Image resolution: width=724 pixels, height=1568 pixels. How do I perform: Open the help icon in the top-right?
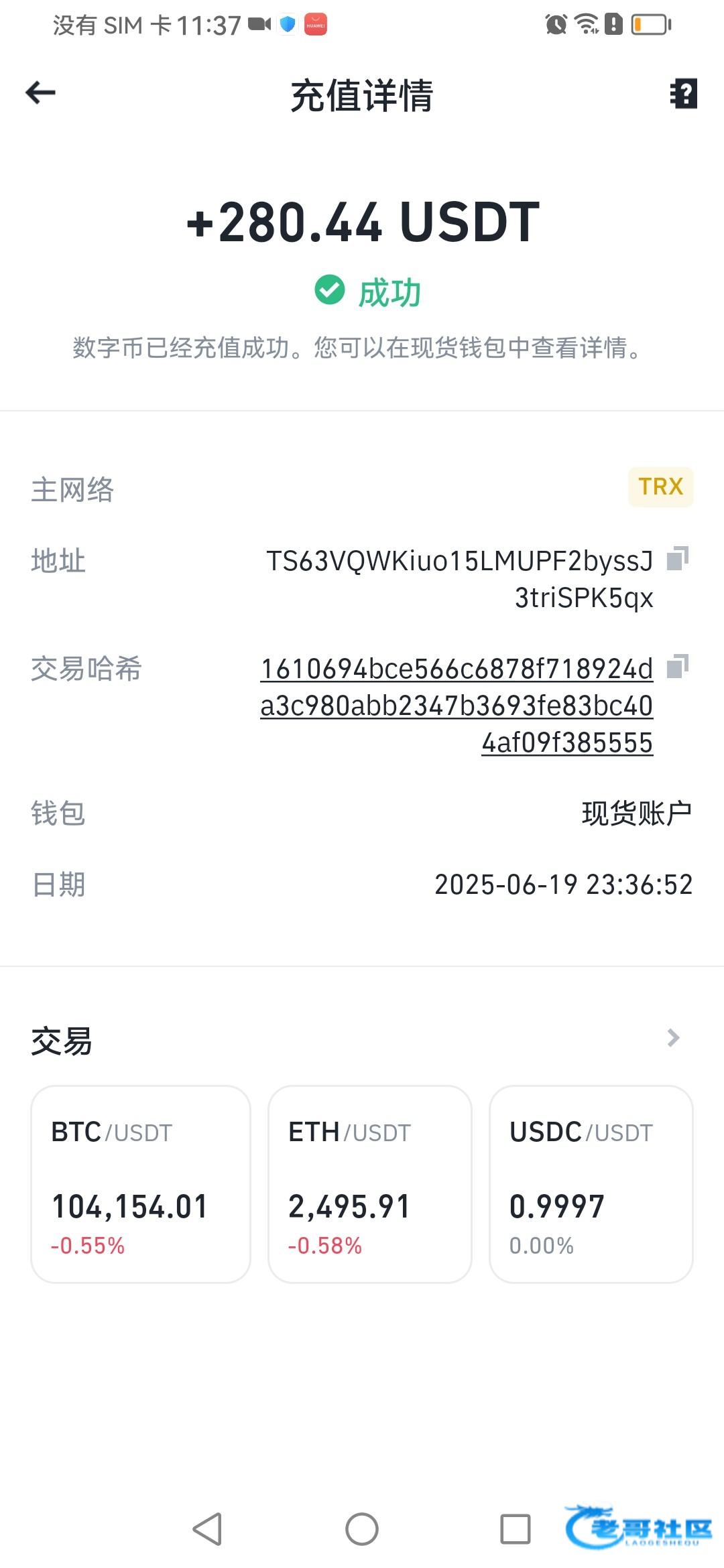684,93
